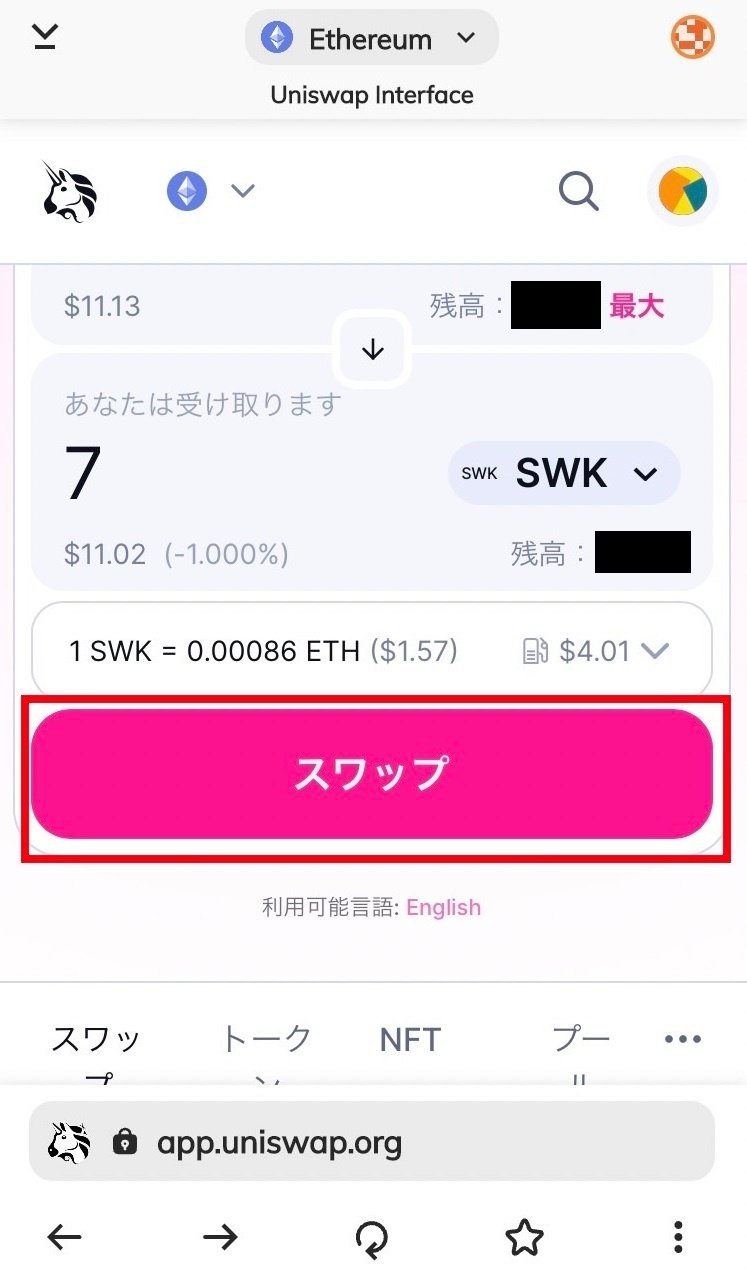Screen dimensions: 747x1287
Task: Tap the pink スワップ button
Action: point(372,774)
